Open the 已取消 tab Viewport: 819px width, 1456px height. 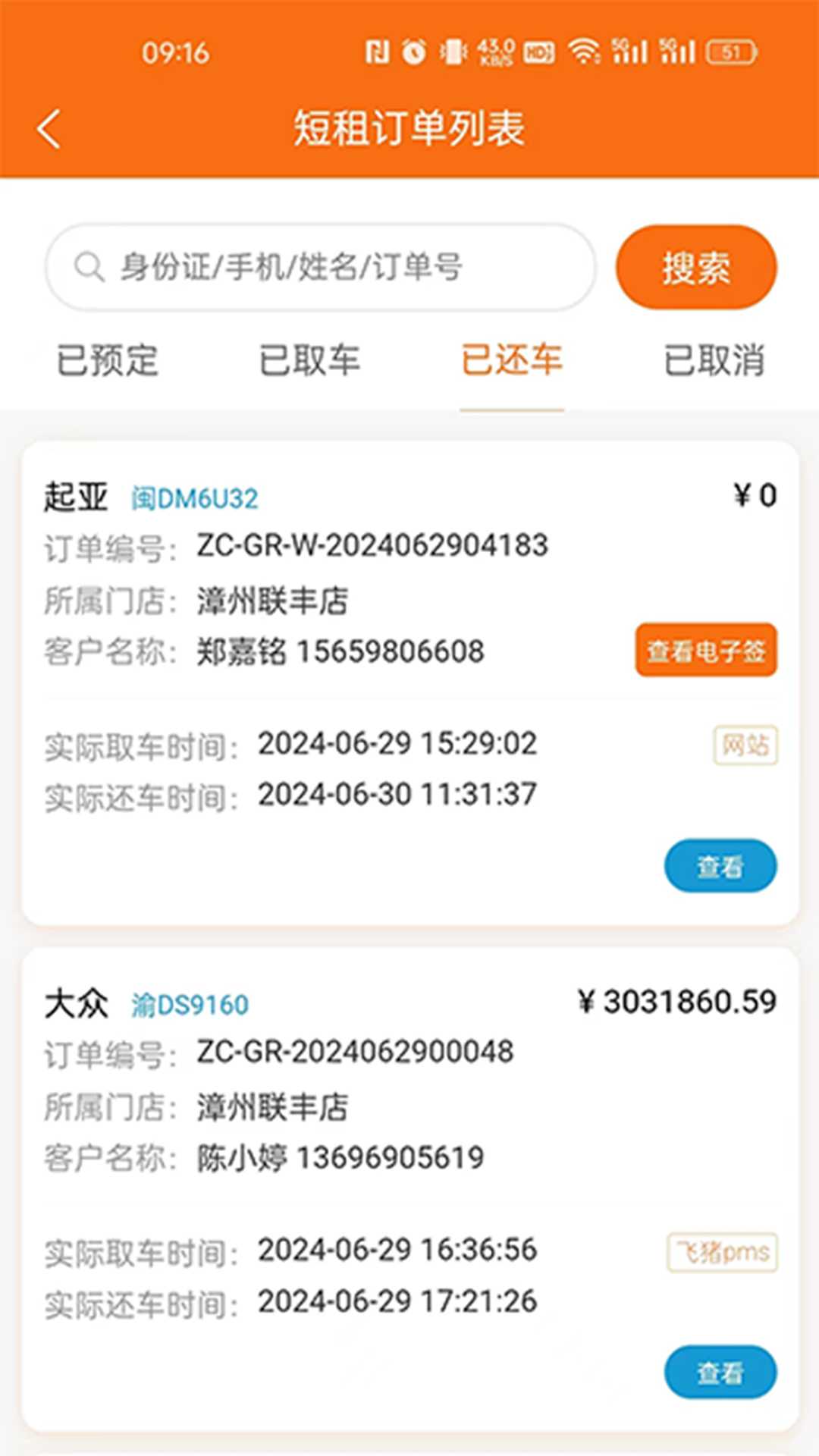pos(714,360)
